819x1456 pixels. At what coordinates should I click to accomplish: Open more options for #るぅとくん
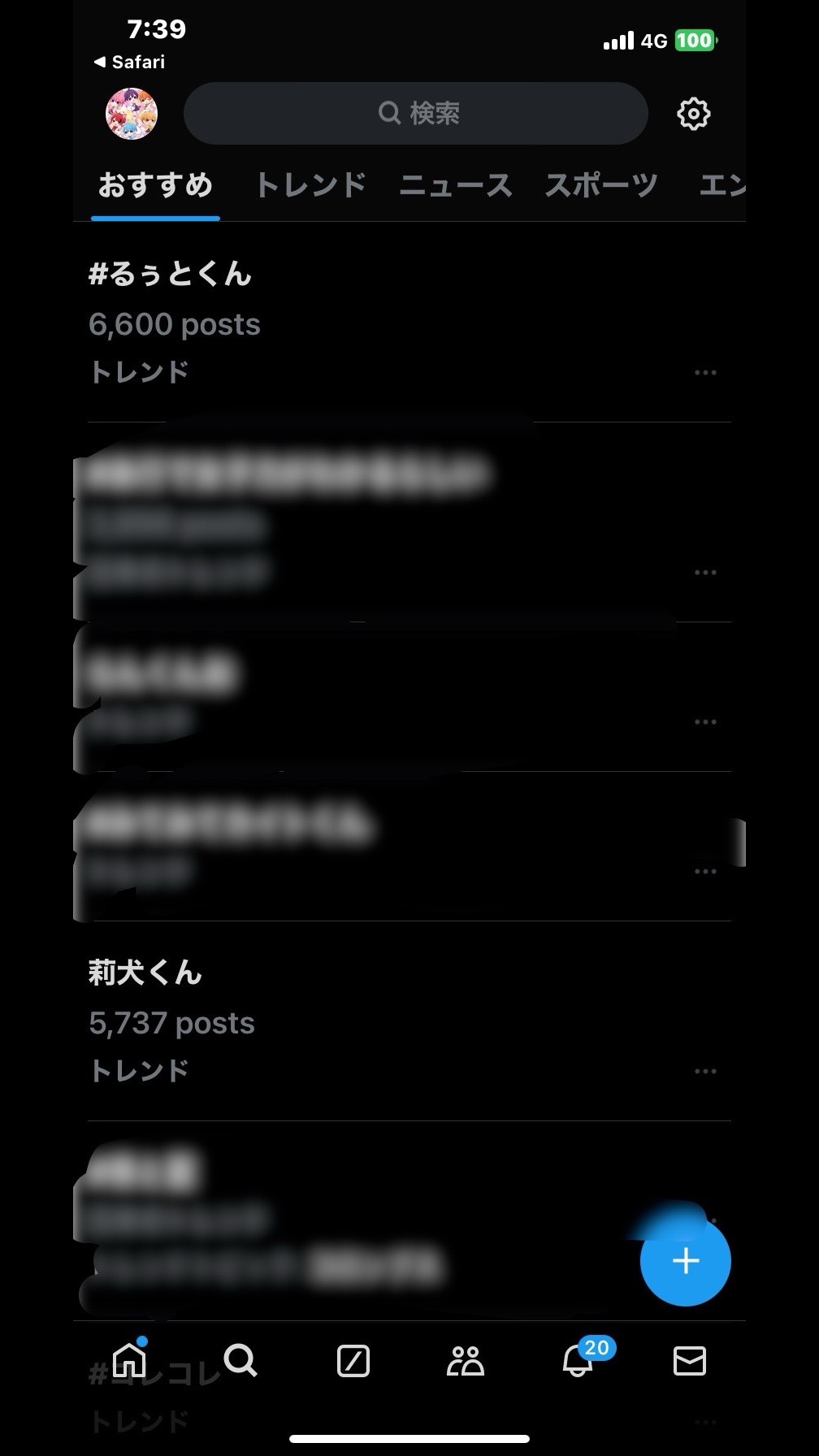(x=705, y=372)
